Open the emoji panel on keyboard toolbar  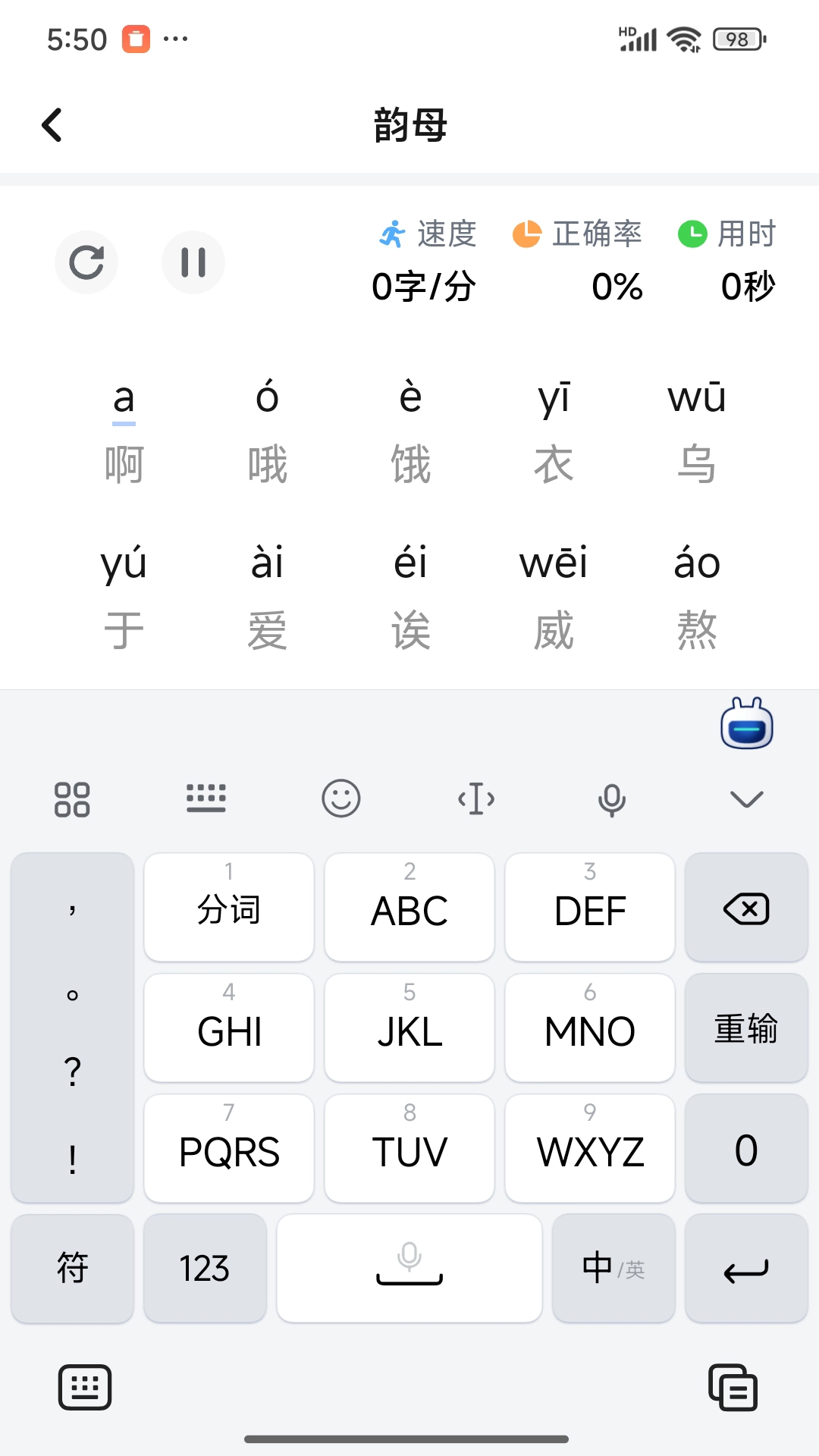click(x=340, y=799)
